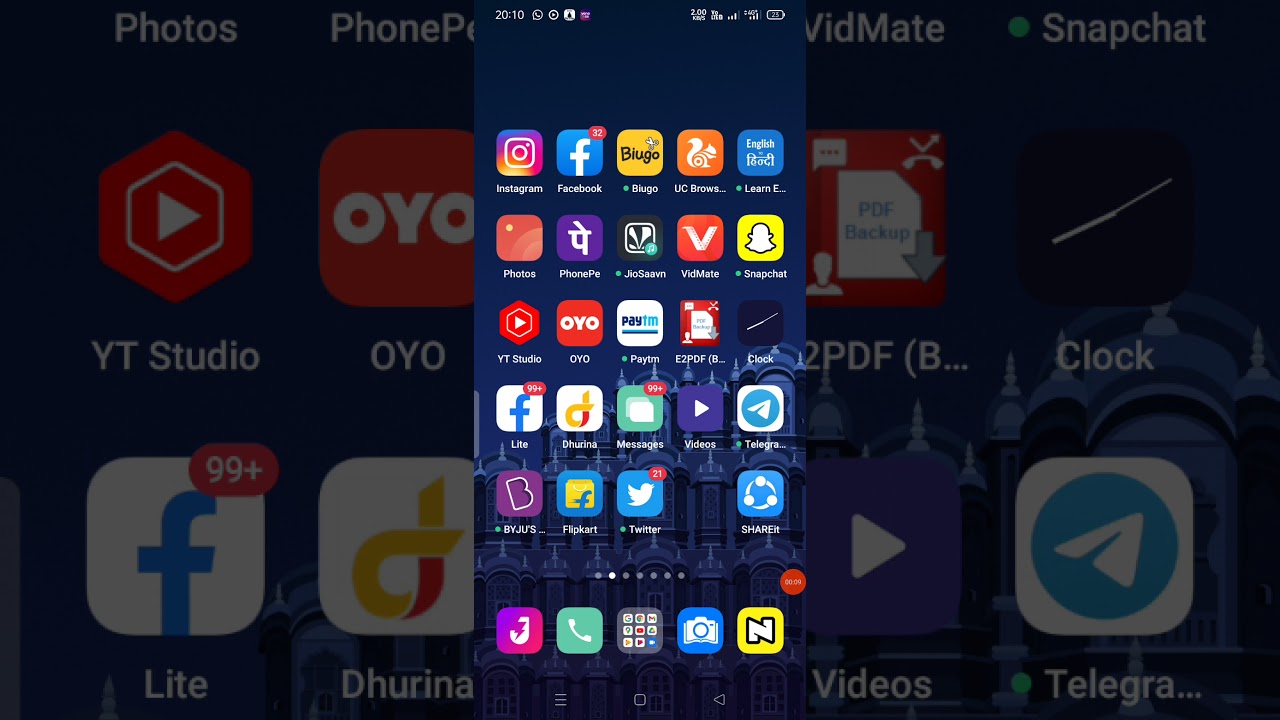Open the Clock app
Viewport: 1280px width, 720px height.
click(x=760, y=323)
